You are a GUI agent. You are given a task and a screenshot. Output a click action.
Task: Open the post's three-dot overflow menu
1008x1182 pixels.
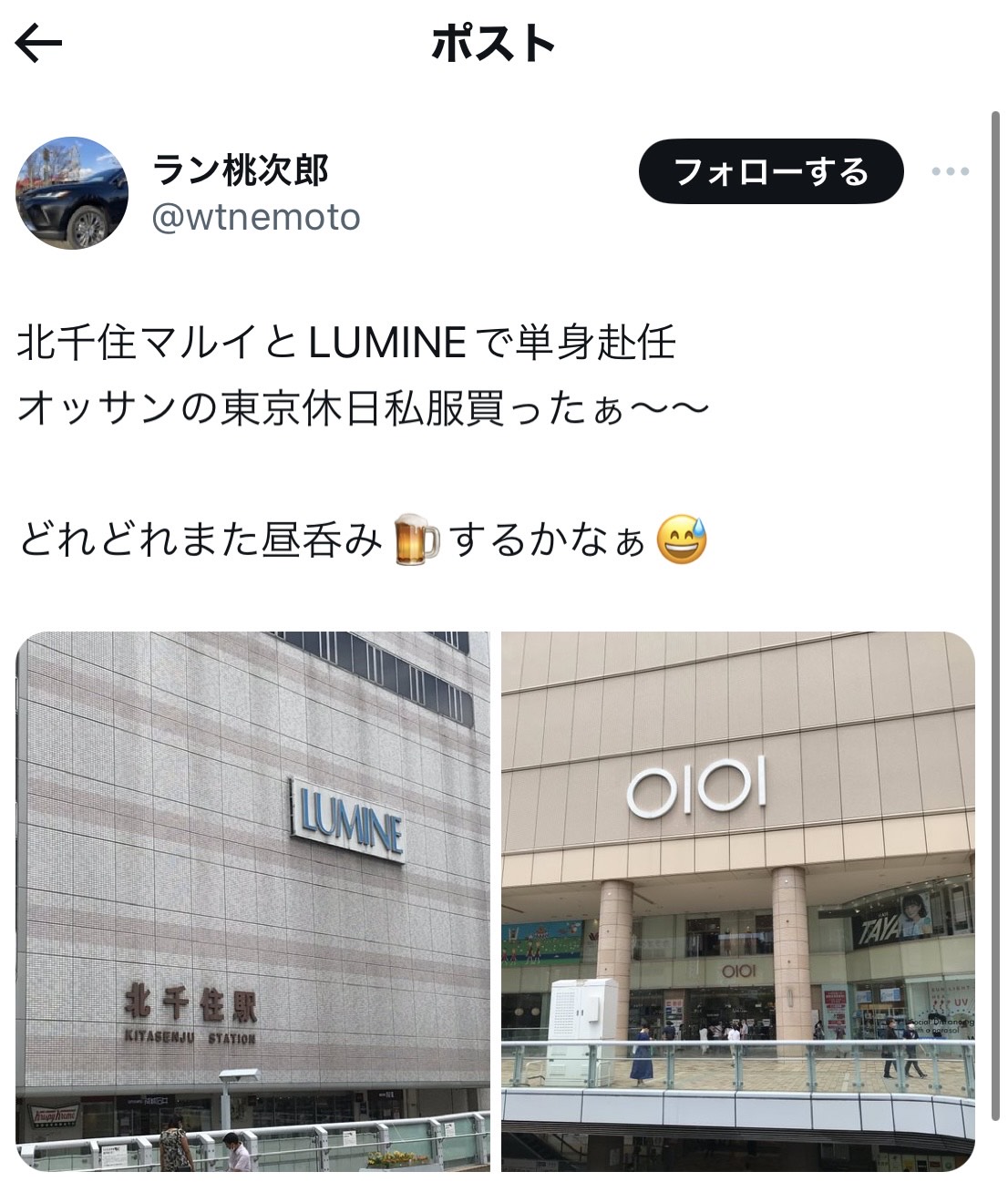pos(951,171)
